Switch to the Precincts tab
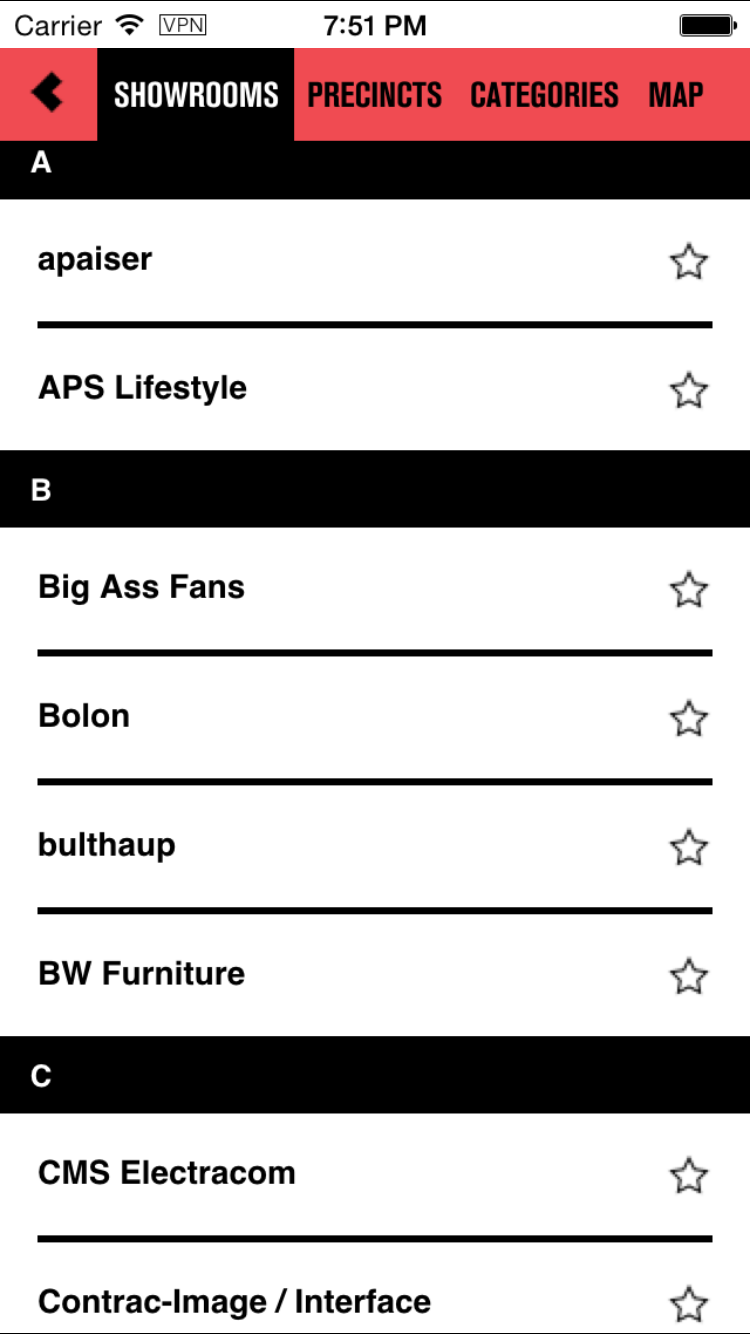The width and height of the screenshot is (750, 1334). click(x=374, y=95)
